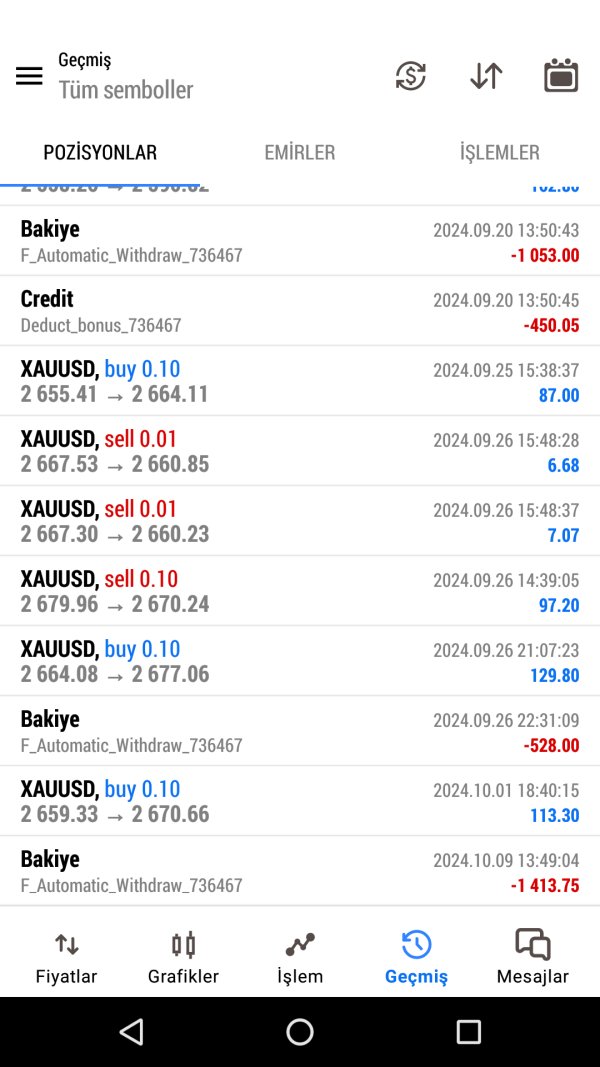Open the XAUUSD sell 0.01 trade with 6.68 profit
This screenshot has width=600, height=1067.
(x=300, y=451)
